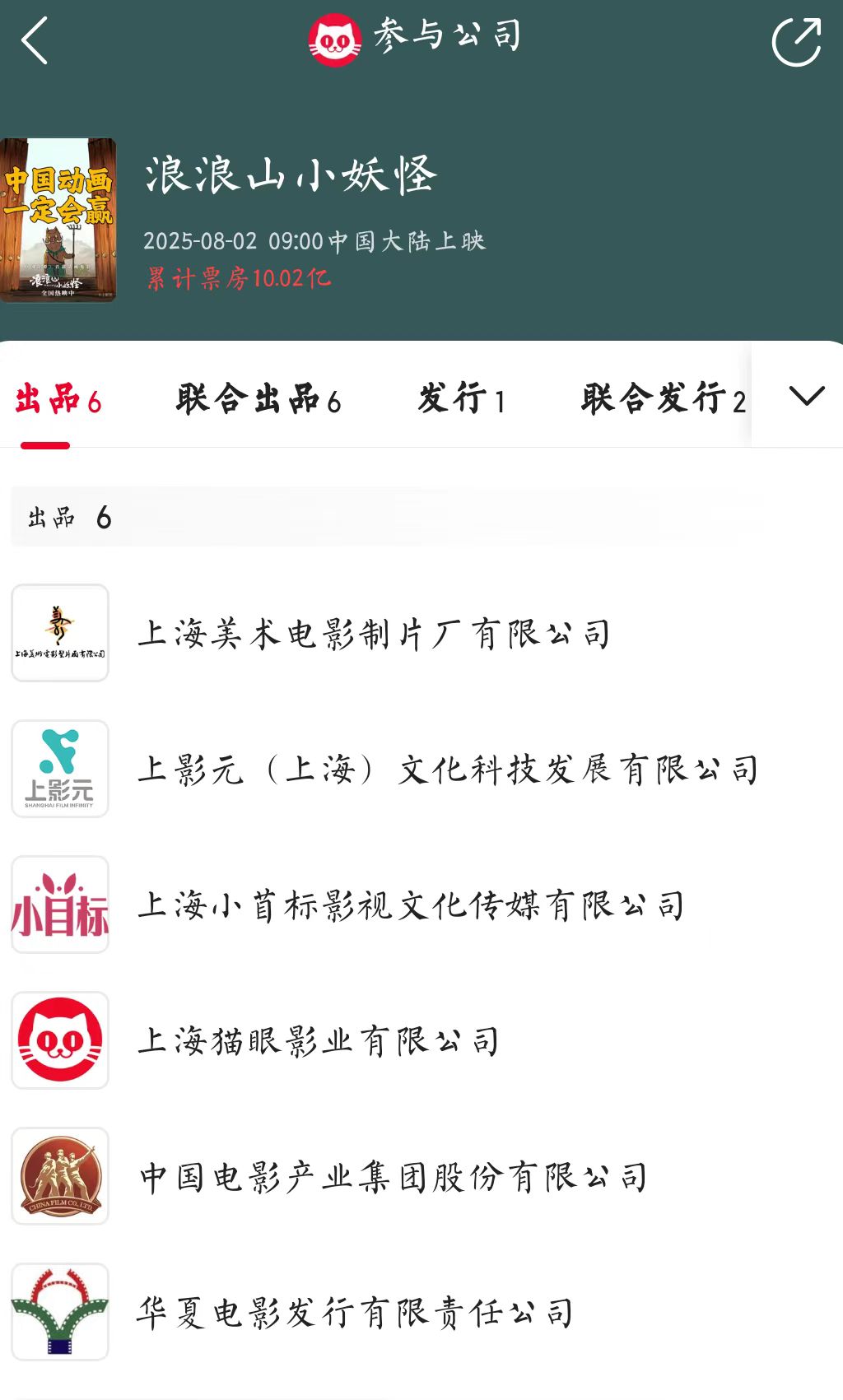Open 华夏电影发行有限责任公司
The height and width of the screenshot is (1400, 843).
click(354, 1313)
